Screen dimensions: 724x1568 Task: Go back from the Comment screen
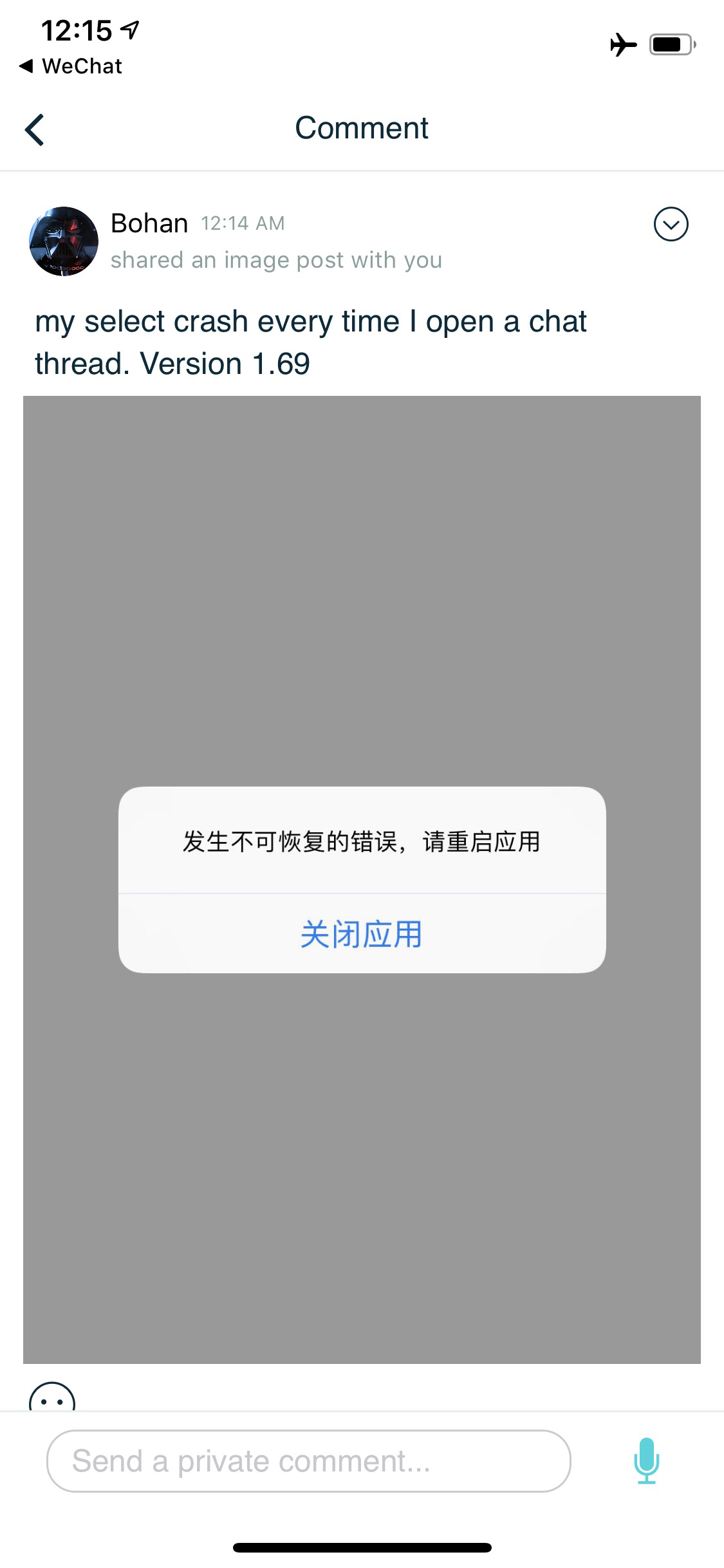click(35, 129)
